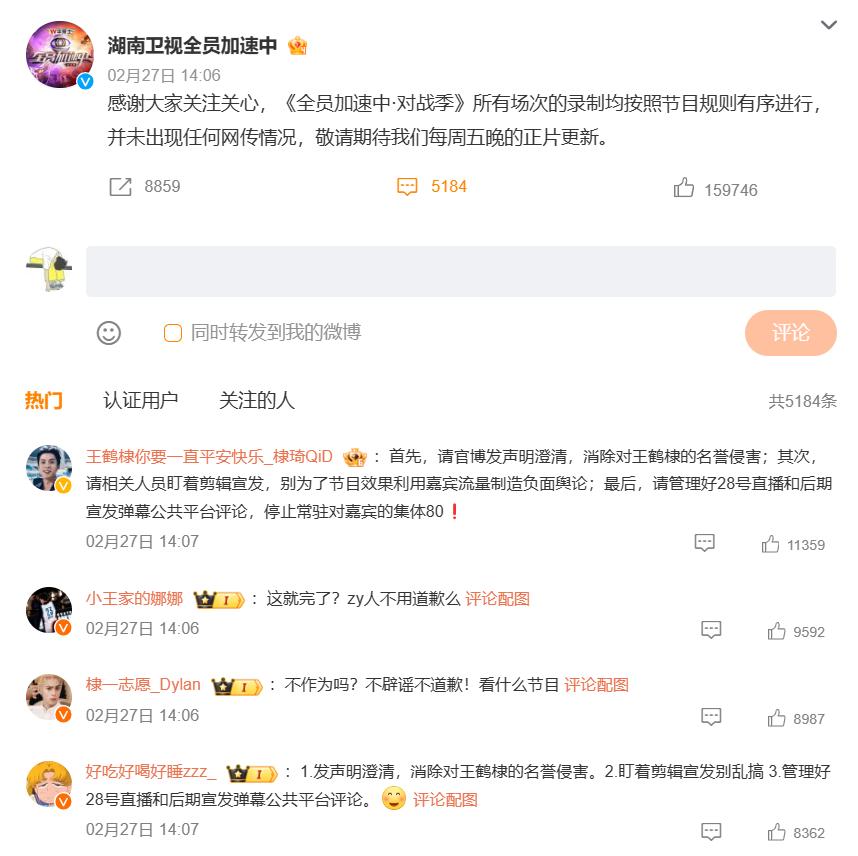Image resolution: width=858 pixels, height=856 pixels.
Task: Open the emoji picker
Action: 108,332
